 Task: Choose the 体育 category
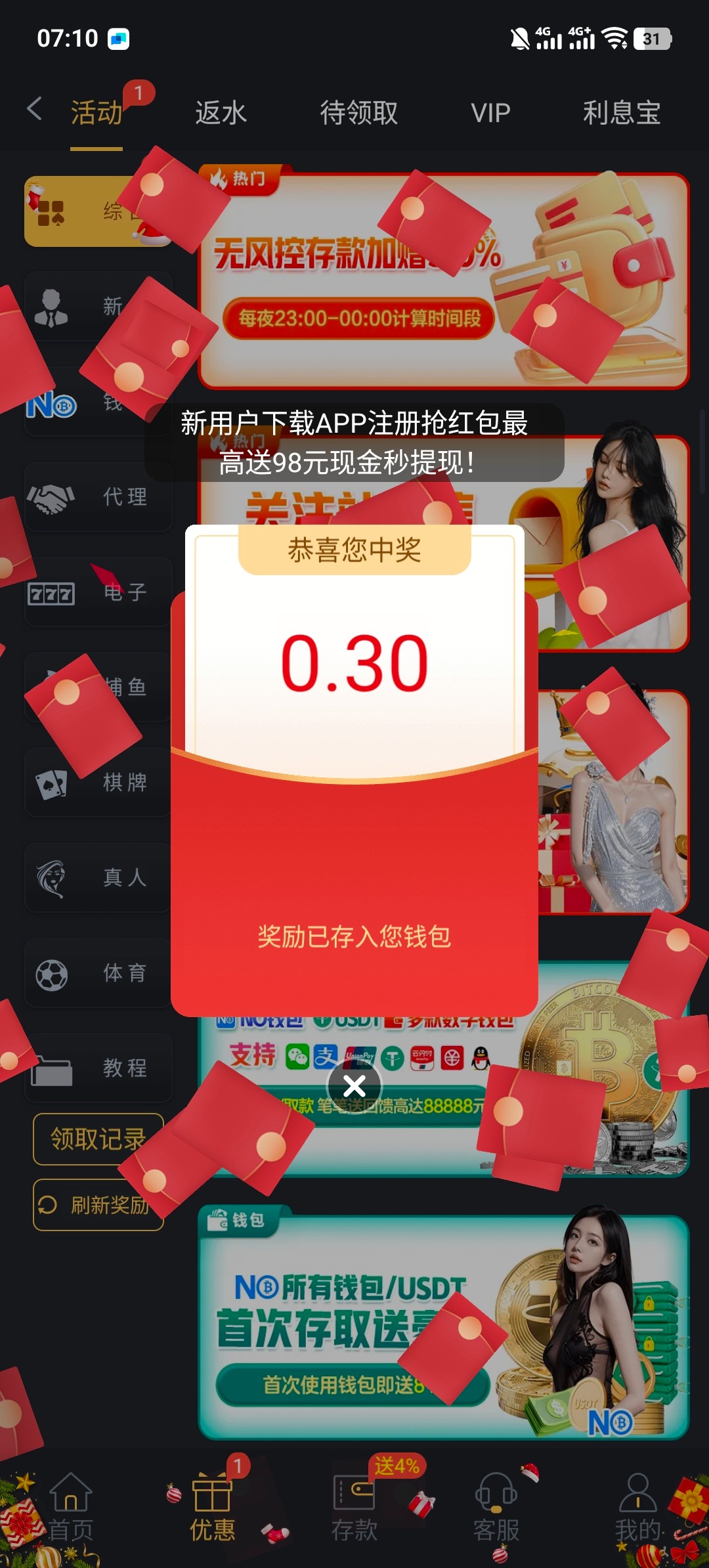point(98,973)
